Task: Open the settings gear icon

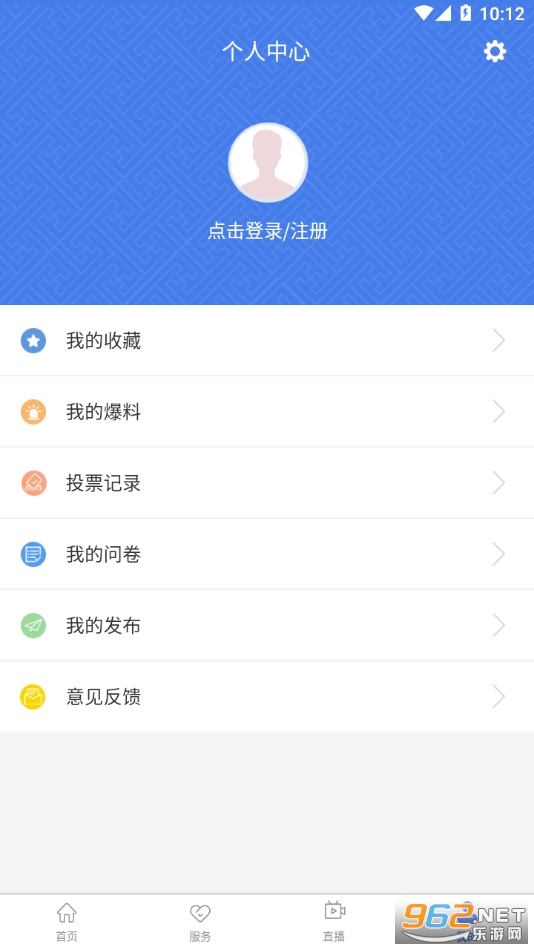Action: (x=495, y=51)
